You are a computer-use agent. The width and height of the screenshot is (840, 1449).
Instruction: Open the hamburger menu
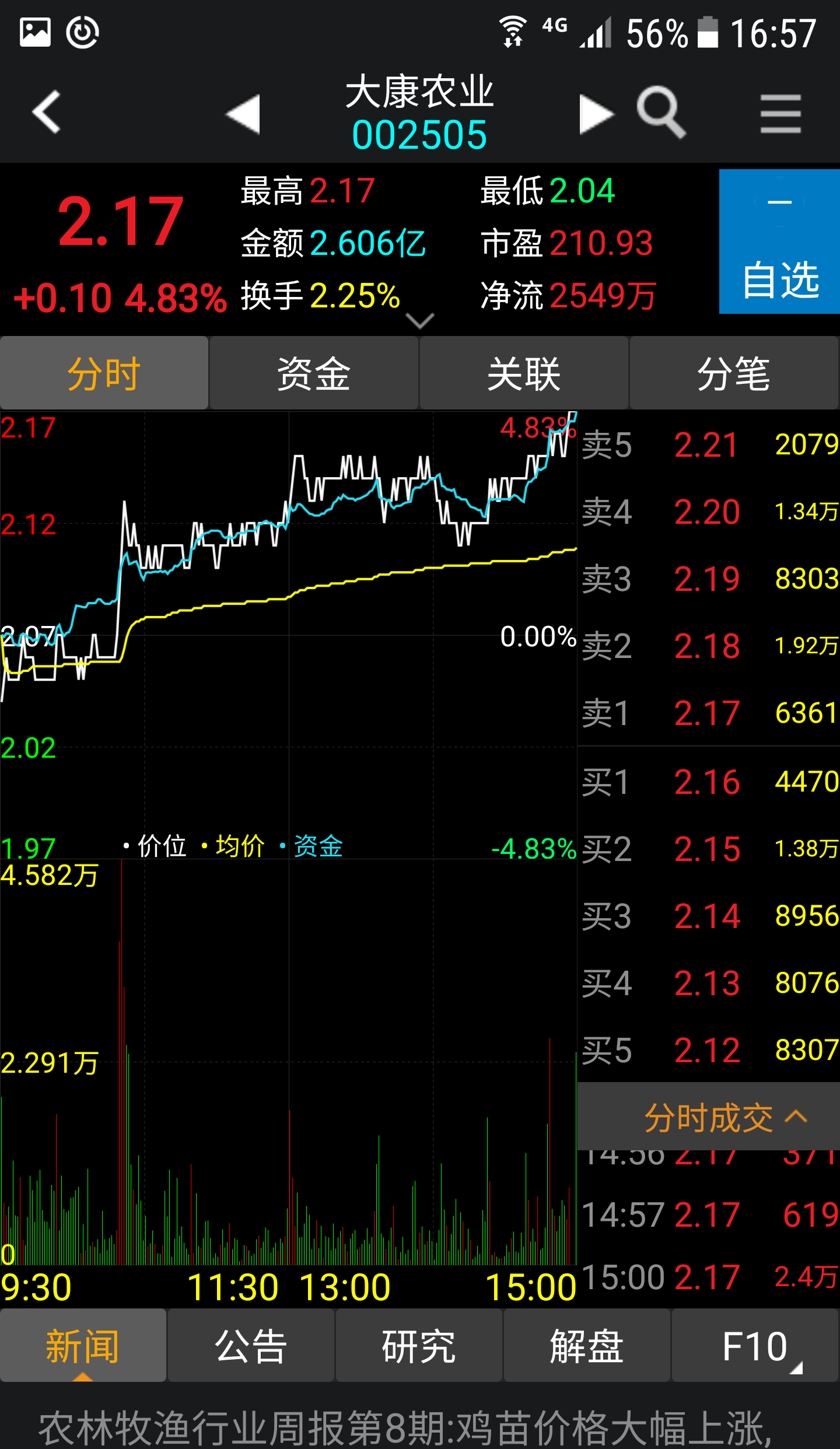(780, 114)
